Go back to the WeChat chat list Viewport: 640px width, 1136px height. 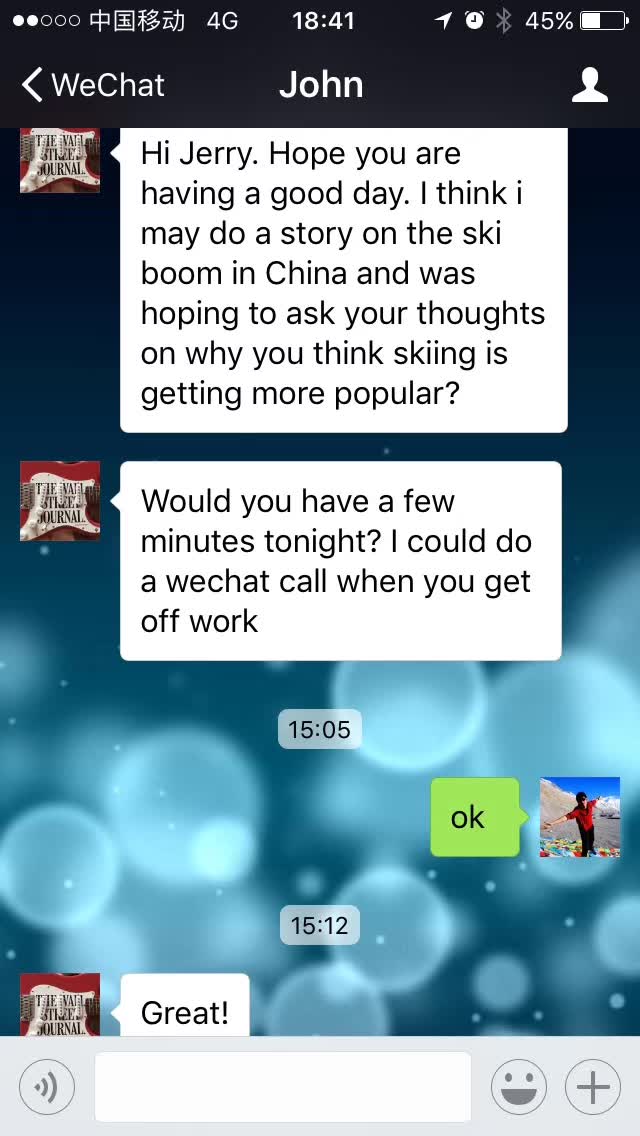(93, 85)
